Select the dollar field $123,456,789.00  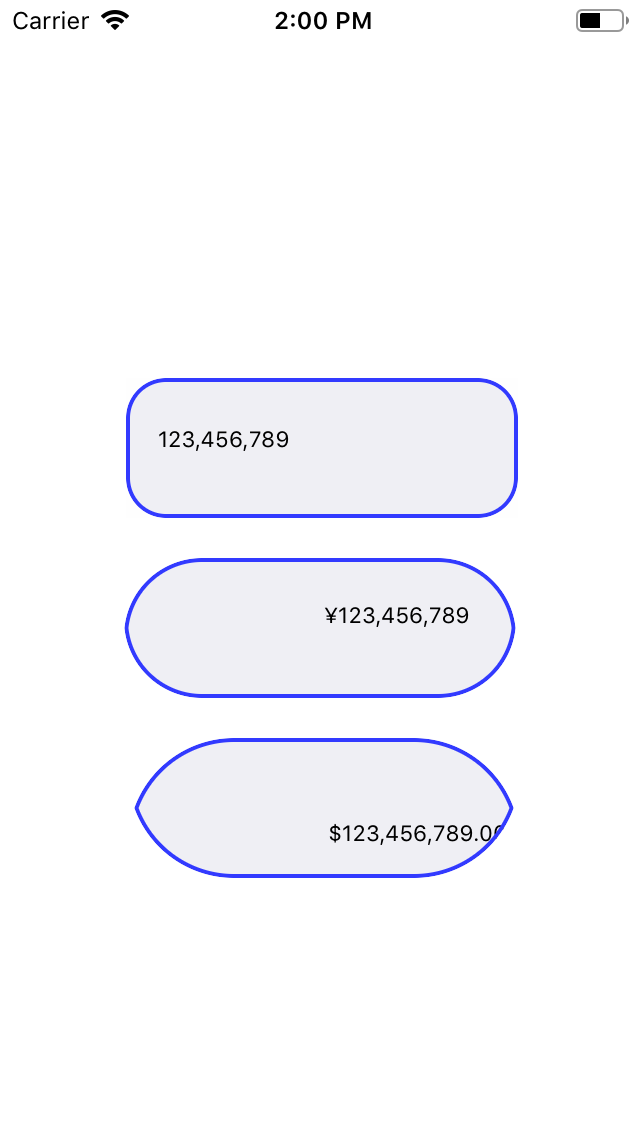[x=323, y=808]
